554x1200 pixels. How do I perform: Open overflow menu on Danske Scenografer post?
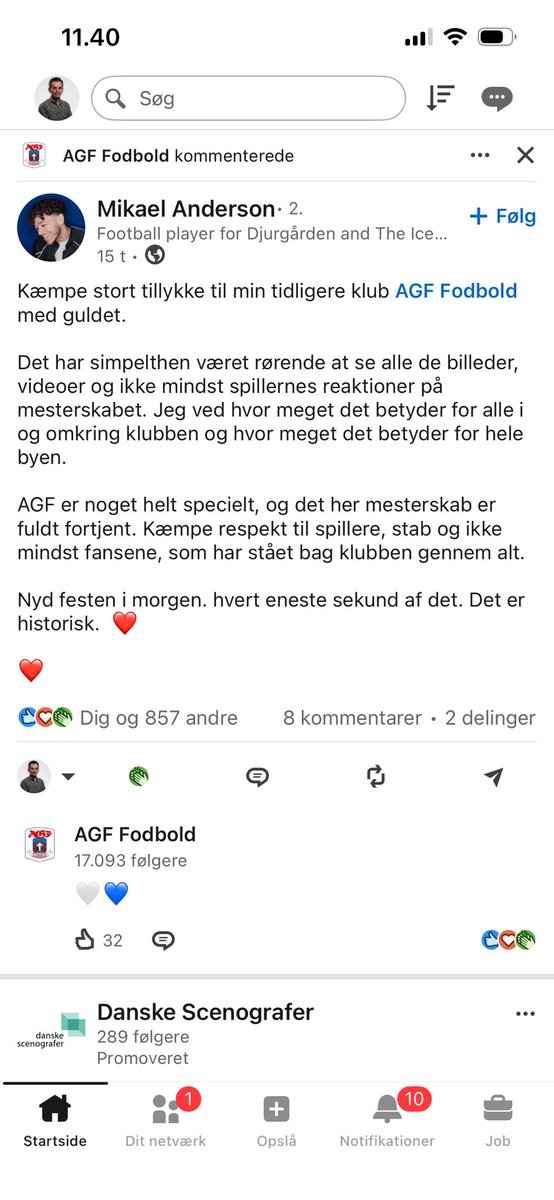coord(525,1013)
